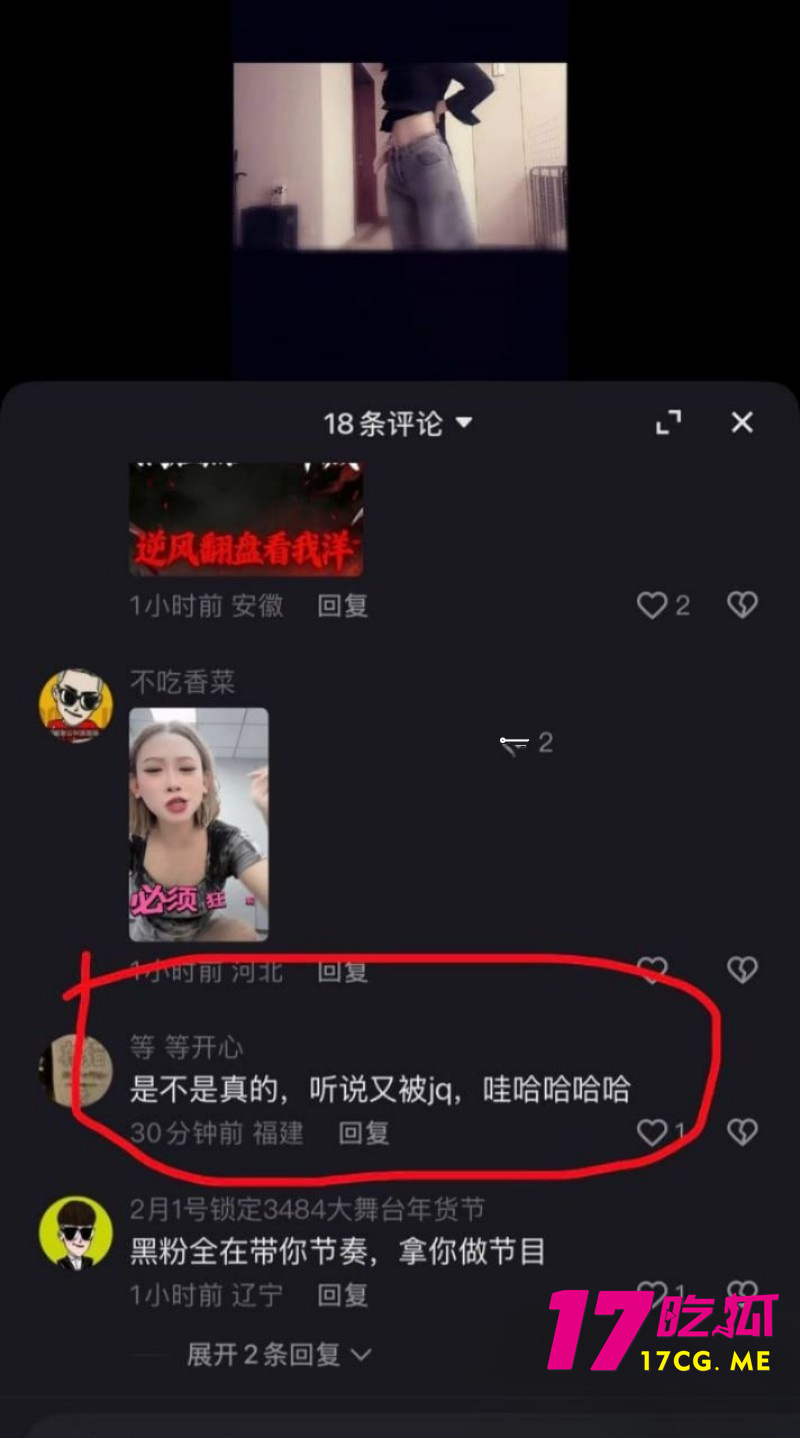Reply to the 辽宁 comment
Screen dimensions: 800x1438
(345, 1294)
